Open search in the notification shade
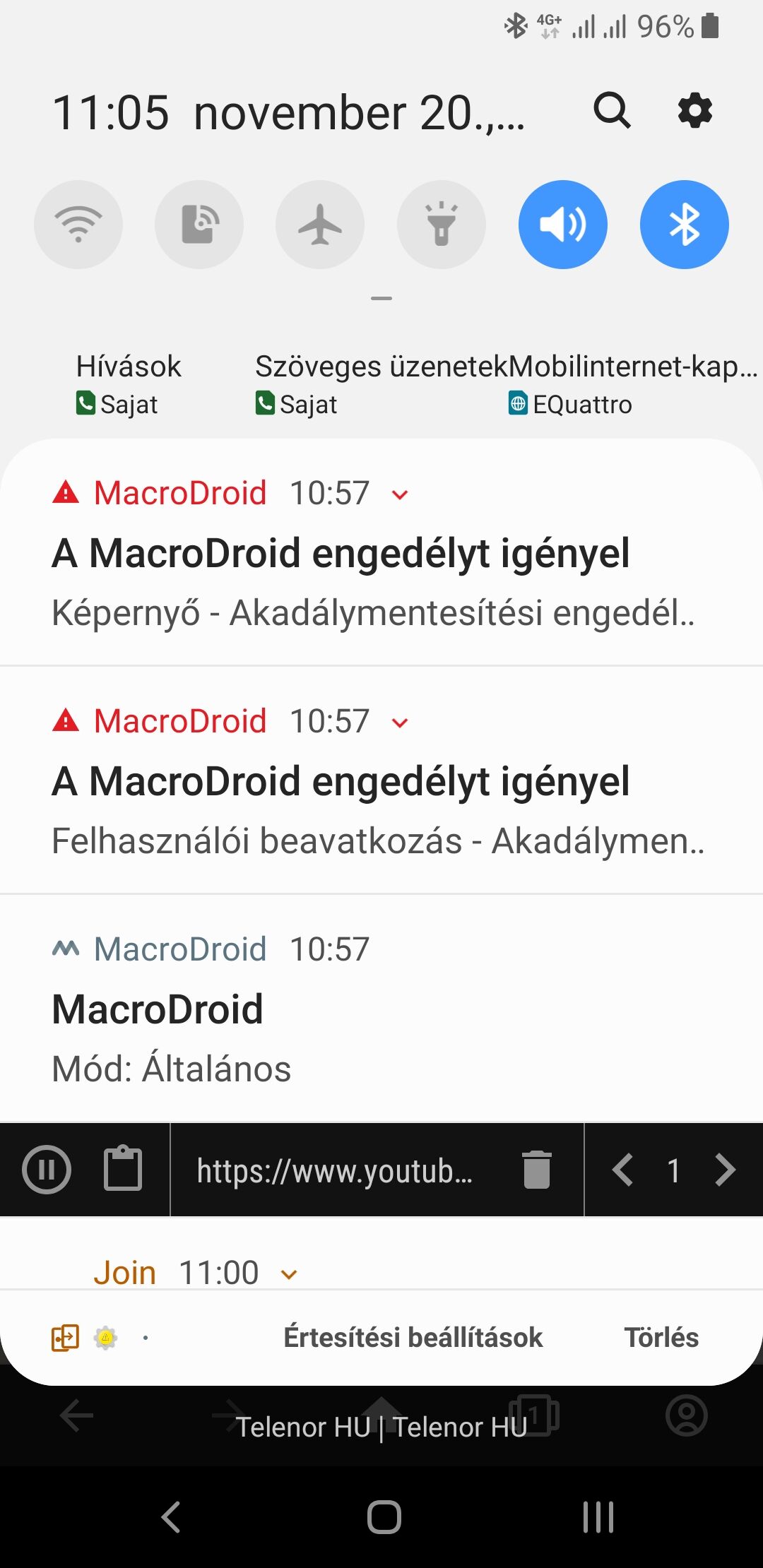 (x=612, y=110)
